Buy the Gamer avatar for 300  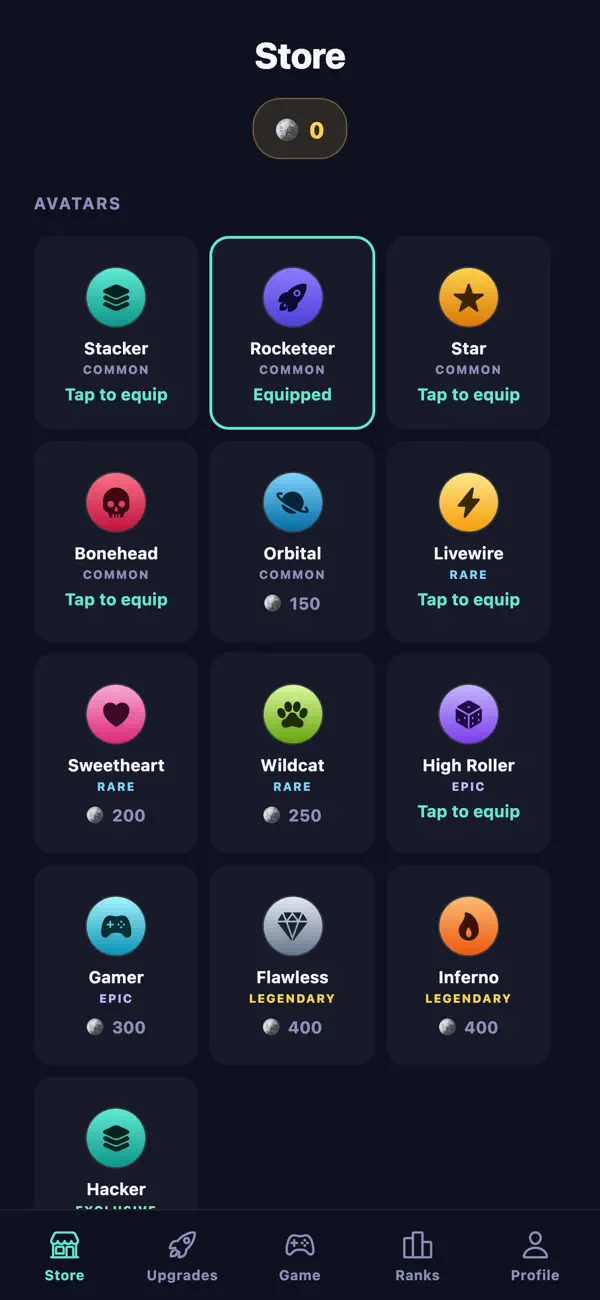(116, 965)
